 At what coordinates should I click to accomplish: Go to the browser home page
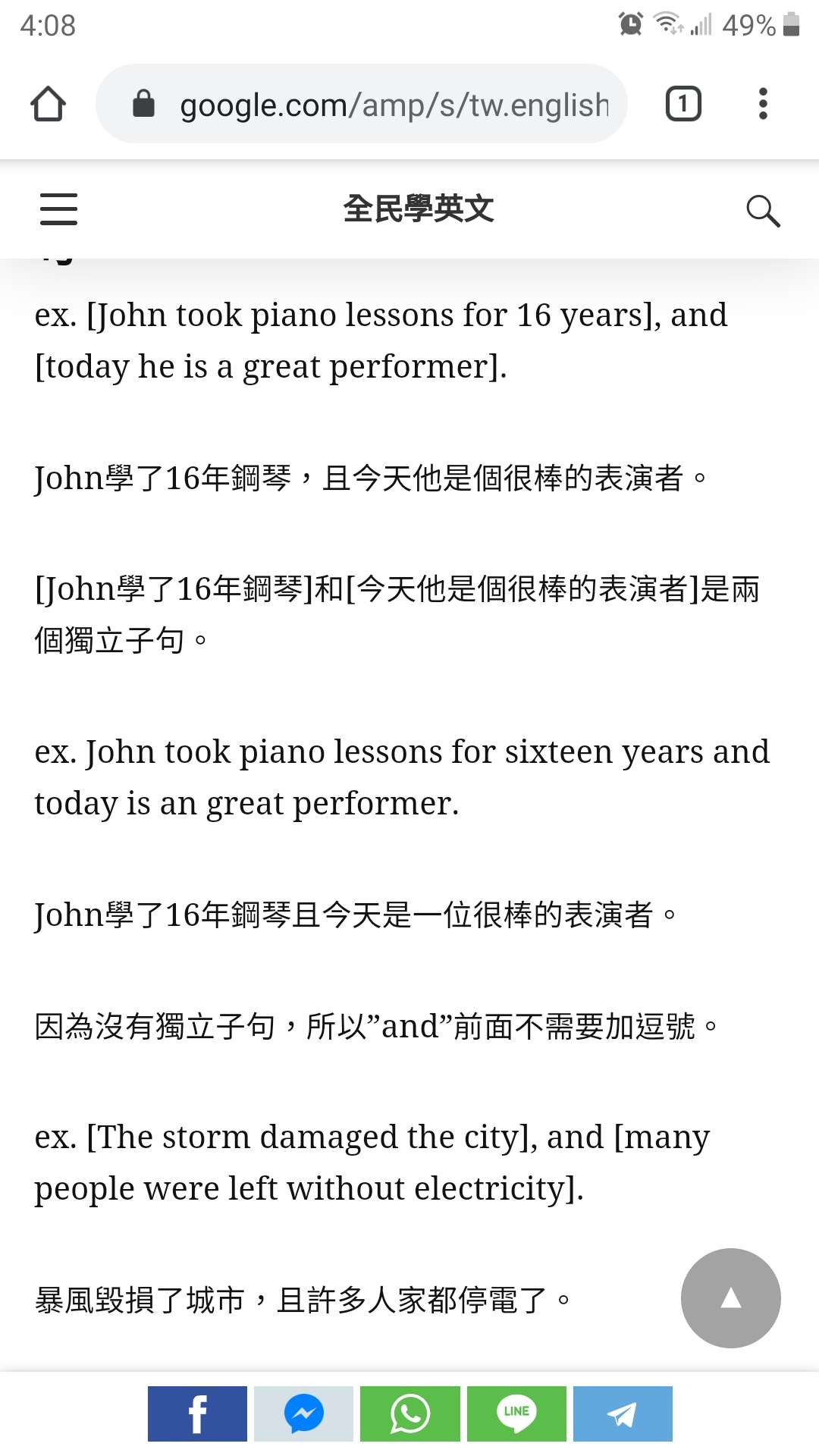tap(48, 104)
